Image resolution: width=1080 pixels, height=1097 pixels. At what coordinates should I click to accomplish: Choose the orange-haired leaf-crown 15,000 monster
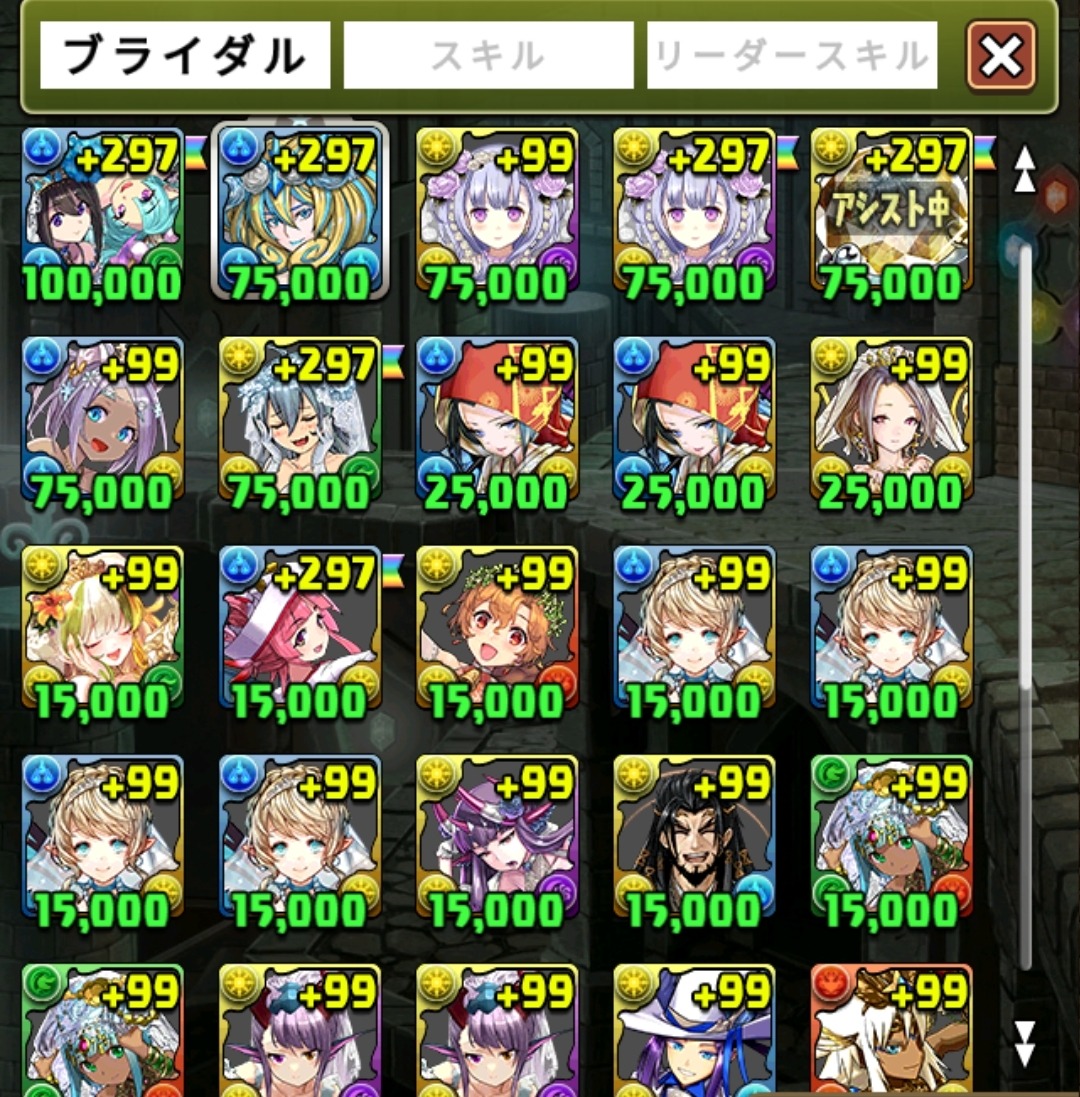(x=497, y=633)
